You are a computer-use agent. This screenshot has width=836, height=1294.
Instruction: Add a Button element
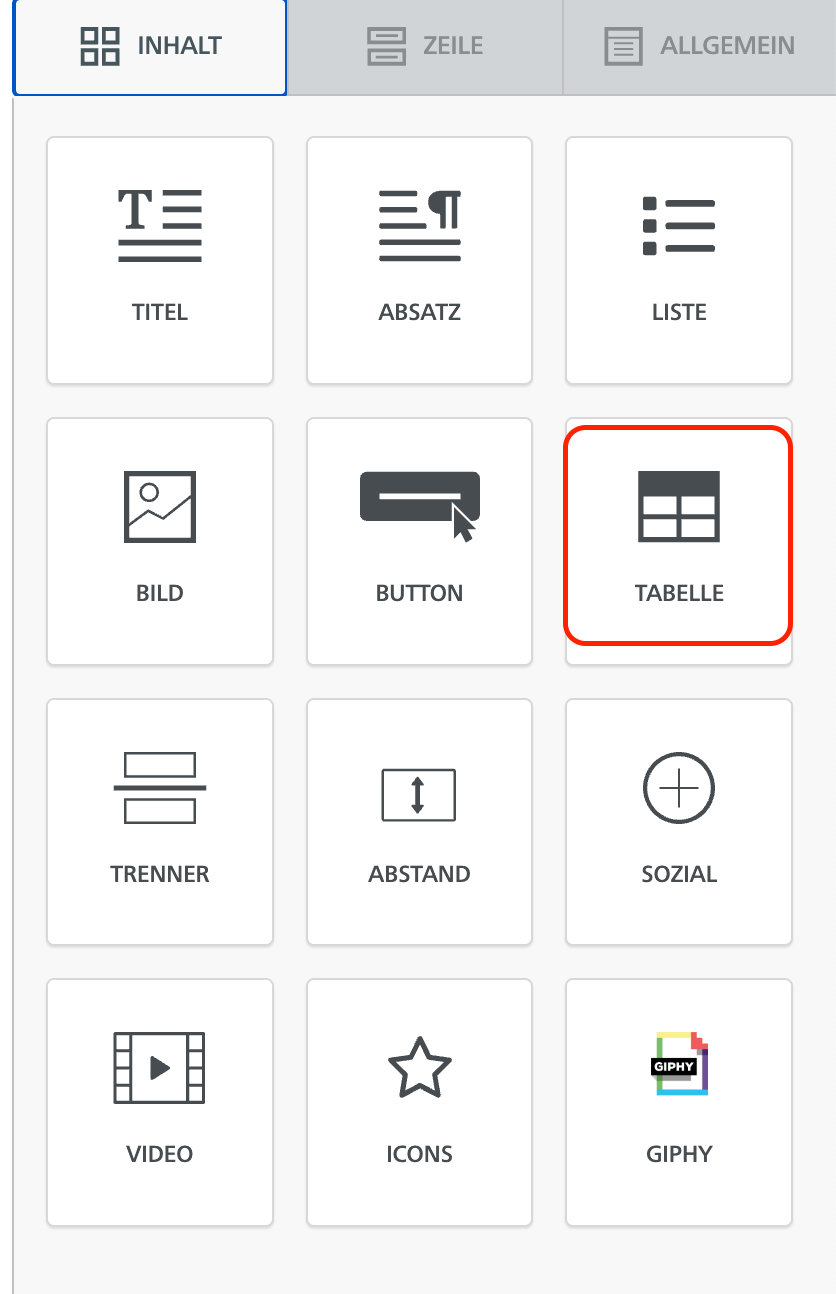[420, 541]
